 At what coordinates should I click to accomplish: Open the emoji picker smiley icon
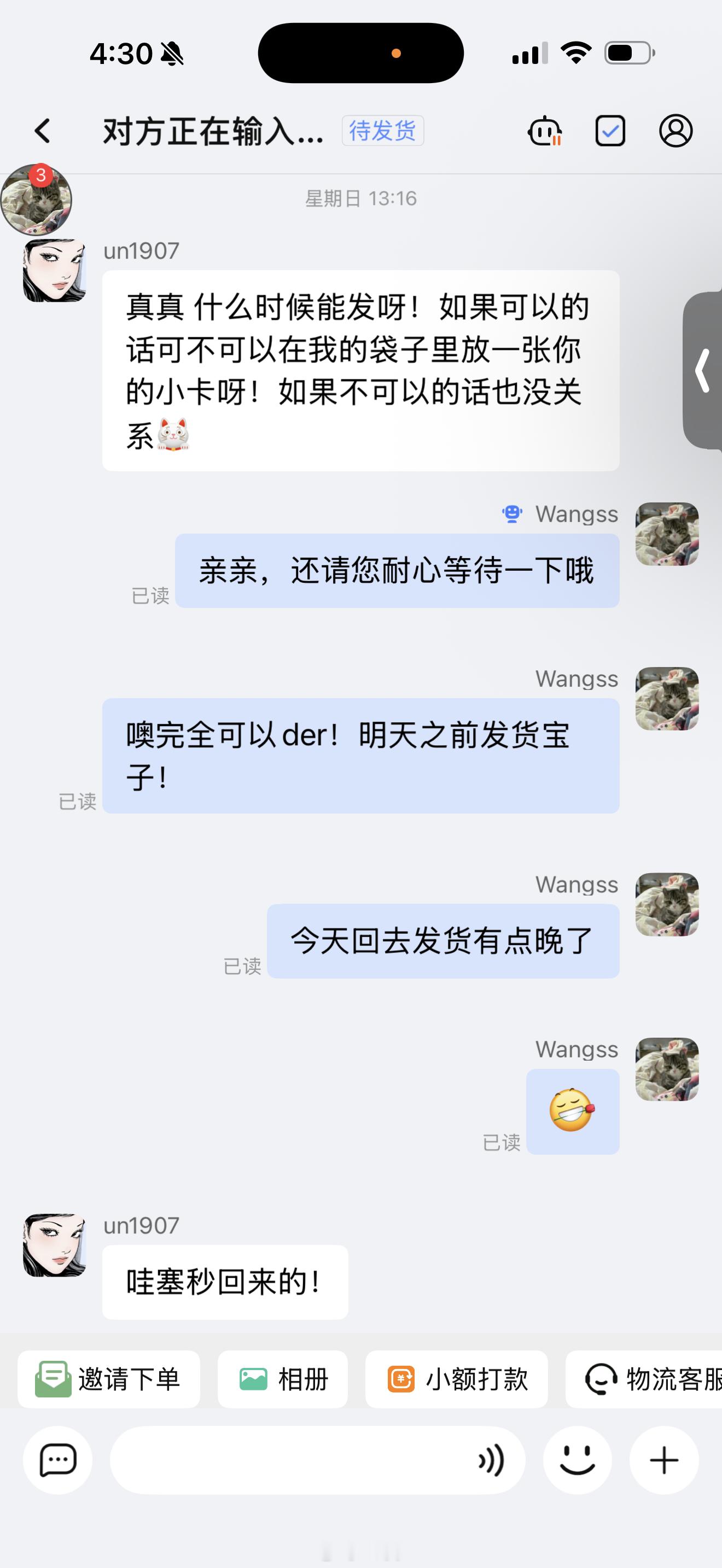(x=577, y=1460)
